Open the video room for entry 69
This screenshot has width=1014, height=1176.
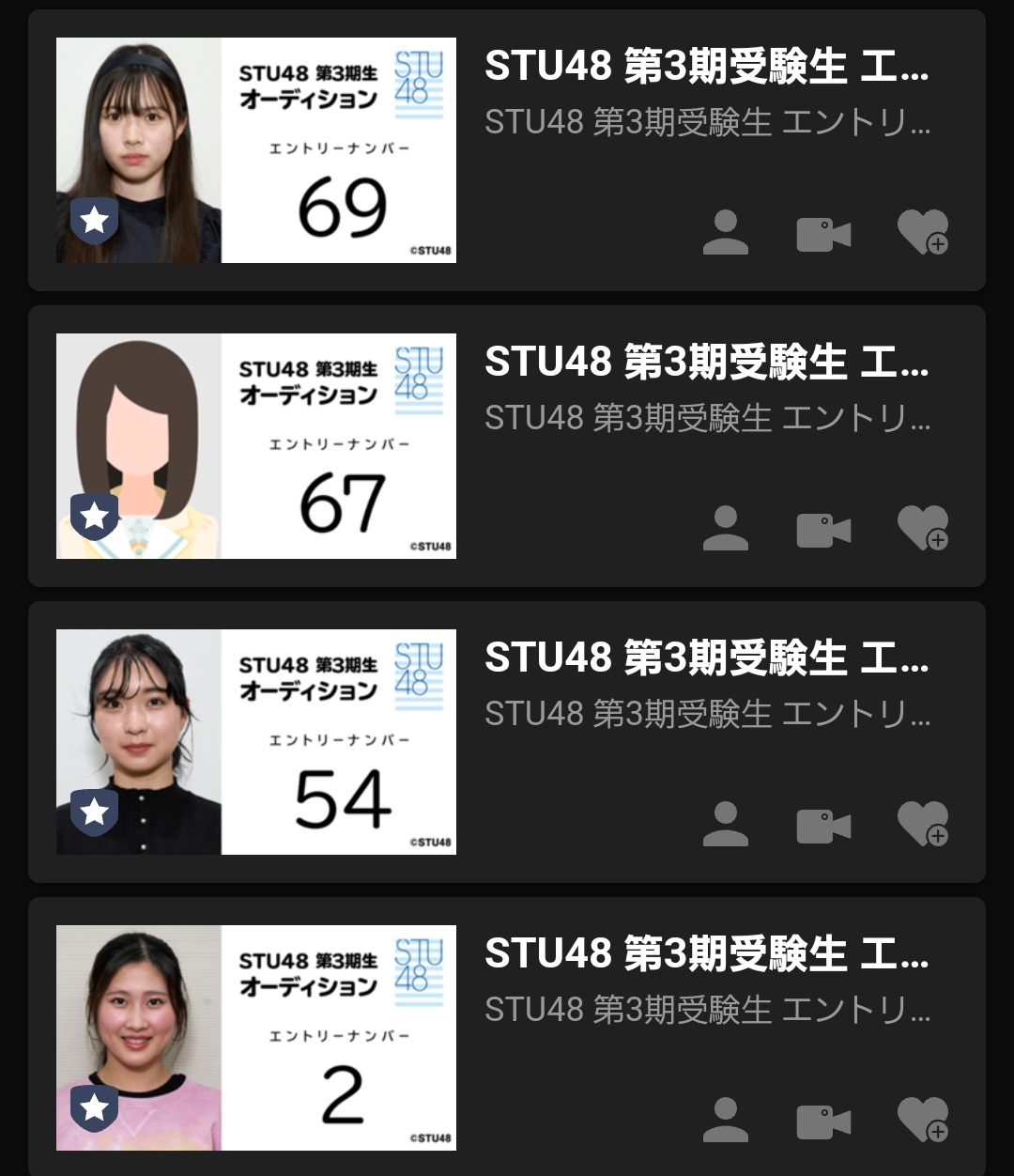pyautogui.click(x=823, y=234)
